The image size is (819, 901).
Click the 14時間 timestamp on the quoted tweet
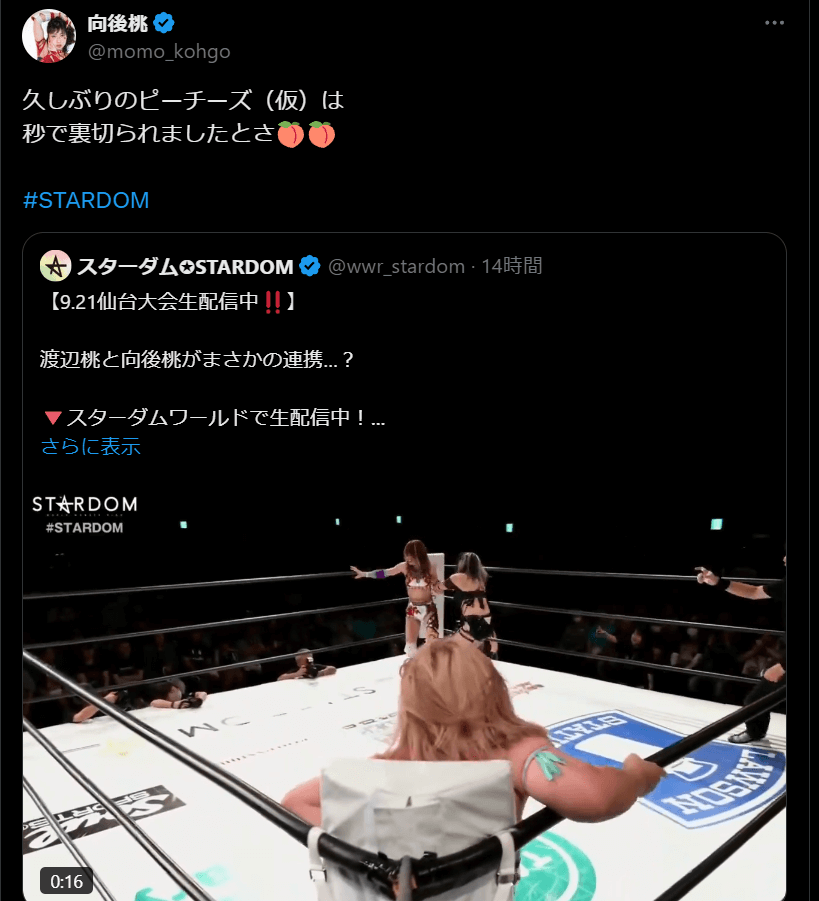pyautogui.click(x=511, y=266)
